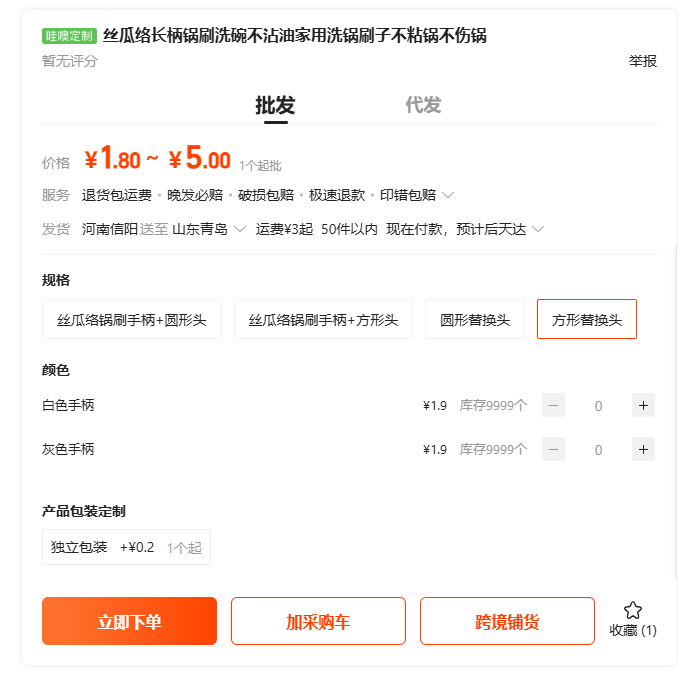This screenshot has height=691, width=678.
Task: Choose spec 丝瓜络锅刷手柄+圆形头
Action: click(x=132, y=320)
